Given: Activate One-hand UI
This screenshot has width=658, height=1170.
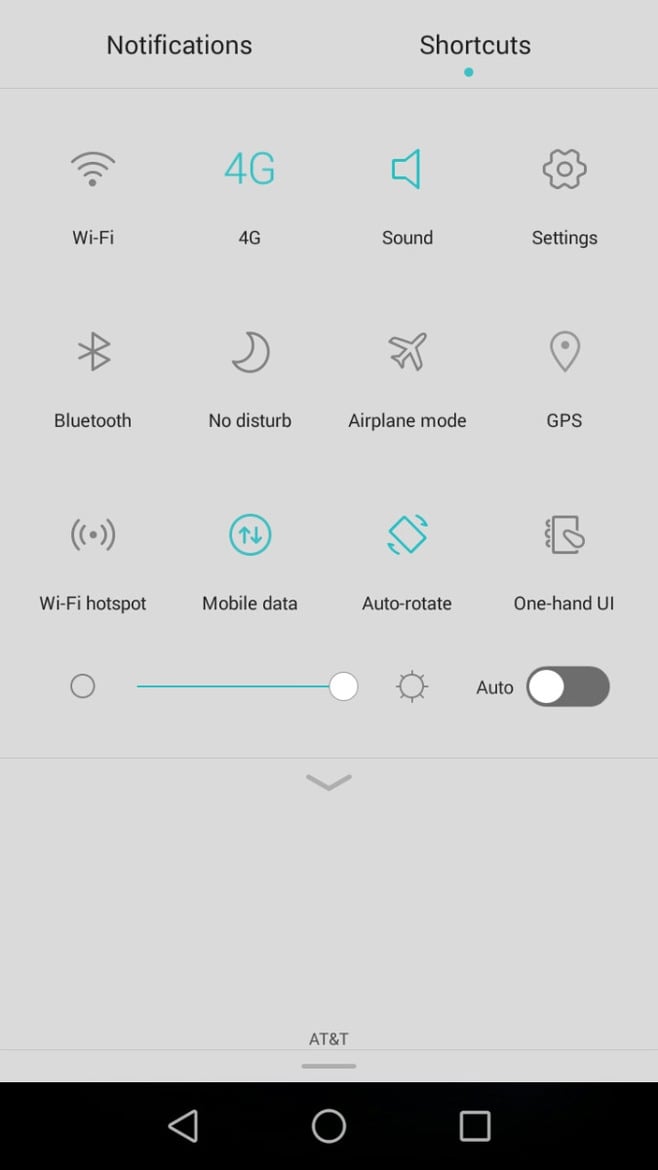Looking at the screenshot, I should coord(564,536).
